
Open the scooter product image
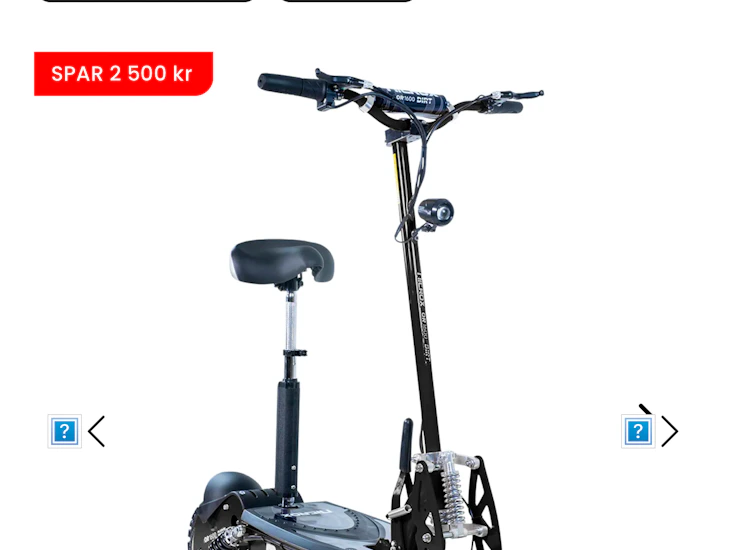pos(380,300)
